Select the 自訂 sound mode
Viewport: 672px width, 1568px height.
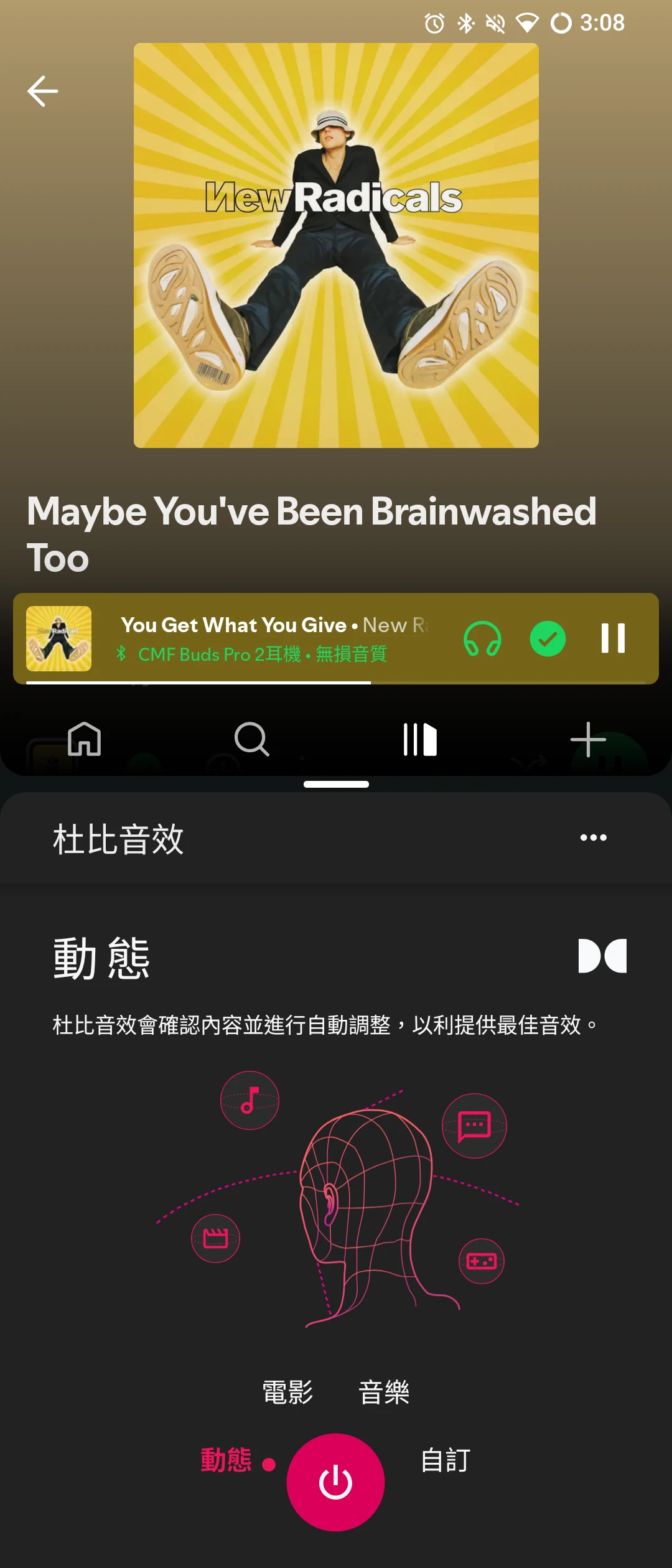[446, 1460]
